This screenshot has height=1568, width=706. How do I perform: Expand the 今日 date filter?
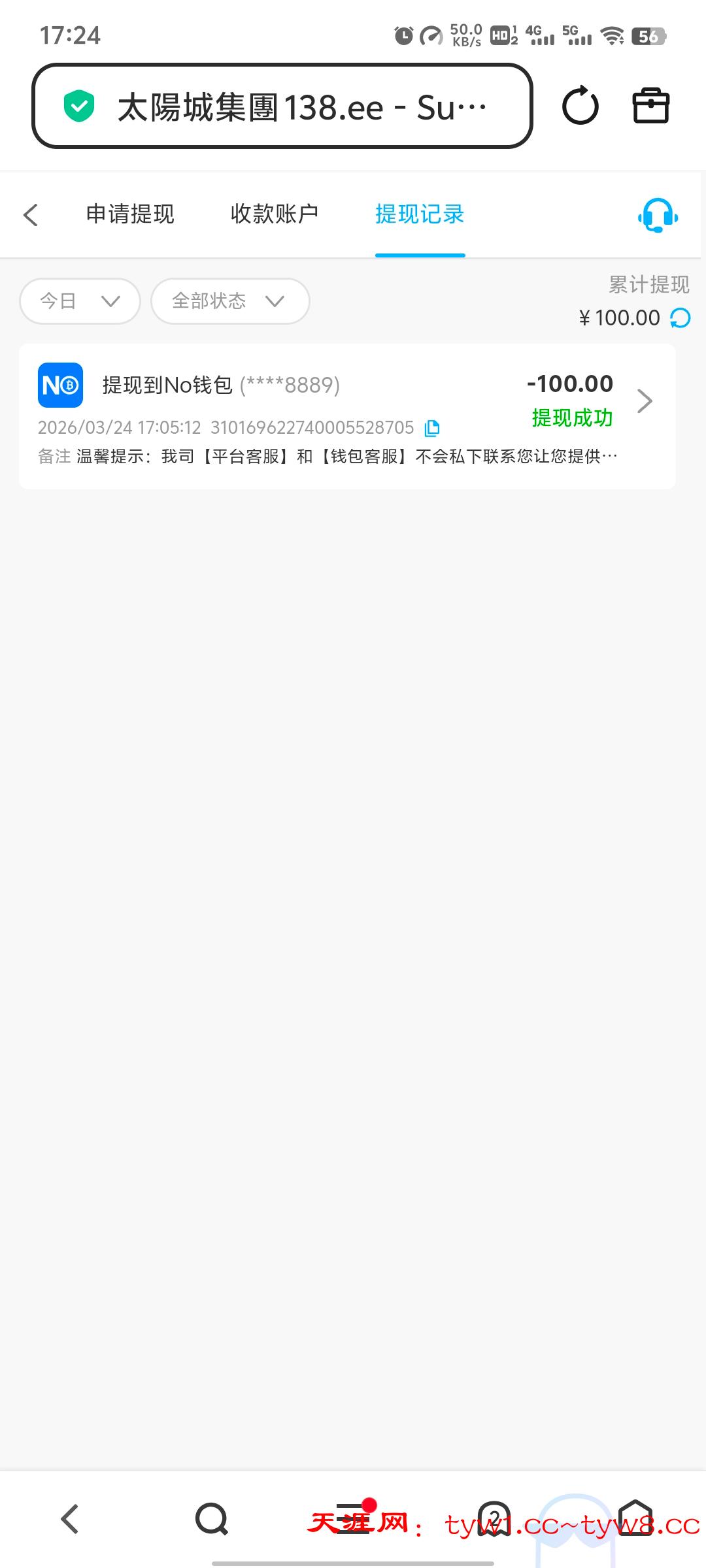[80, 301]
